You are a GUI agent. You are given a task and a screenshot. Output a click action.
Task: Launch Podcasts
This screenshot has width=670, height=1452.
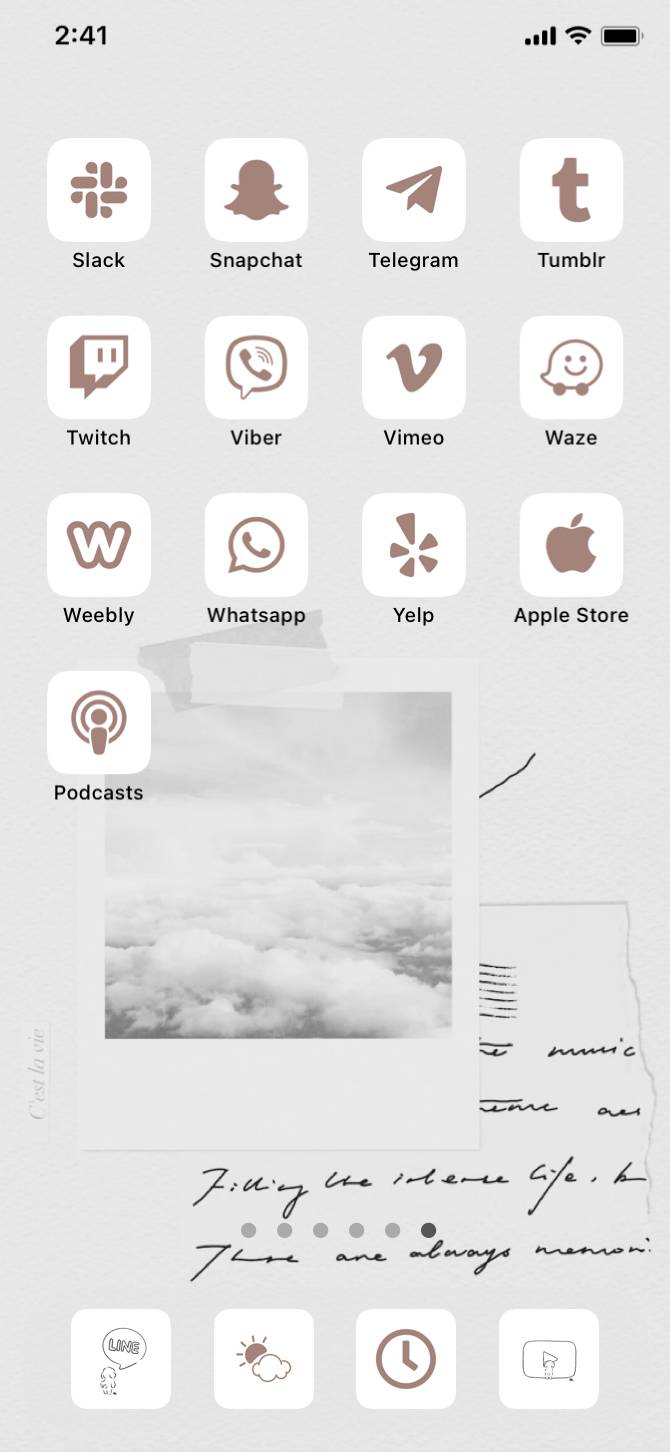point(99,722)
